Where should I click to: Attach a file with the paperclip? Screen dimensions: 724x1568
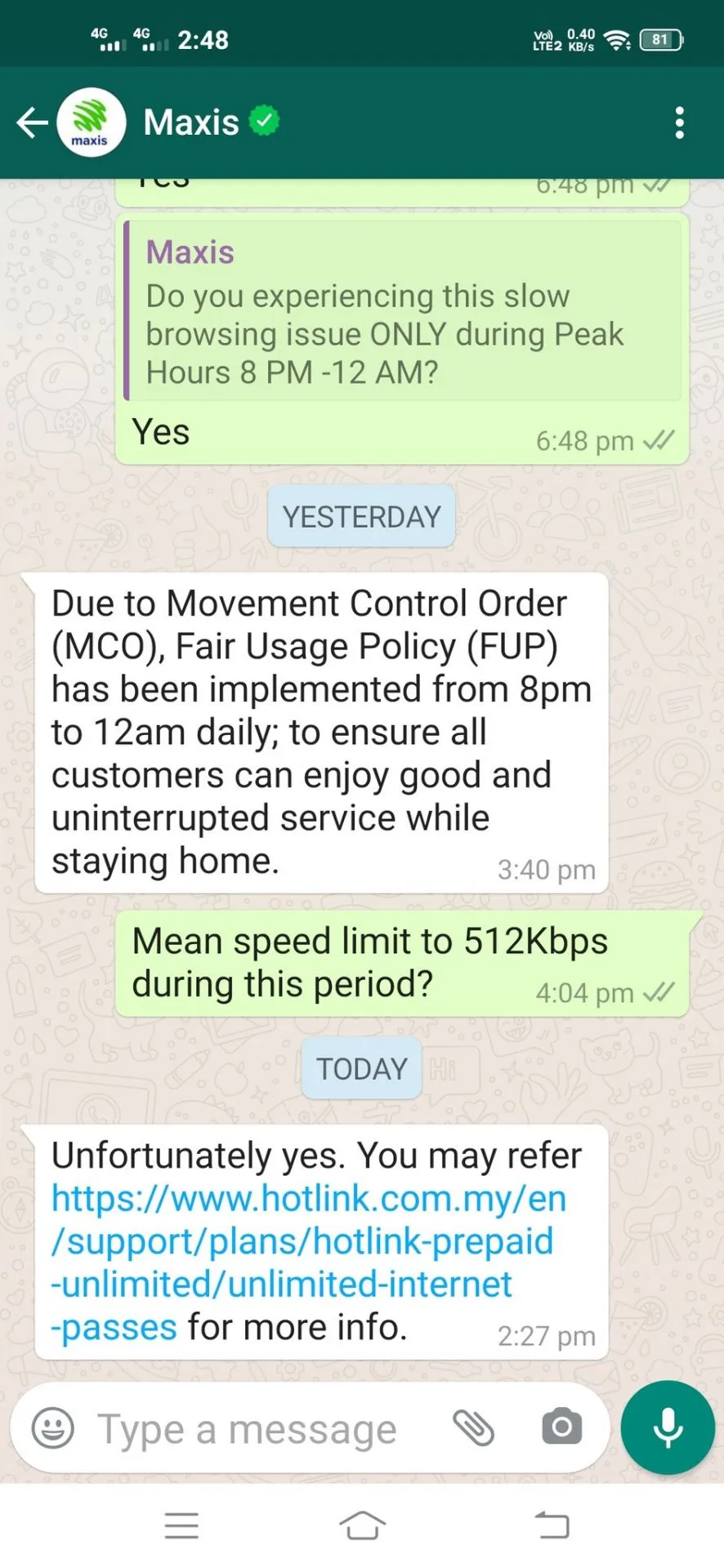[474, 1428]
